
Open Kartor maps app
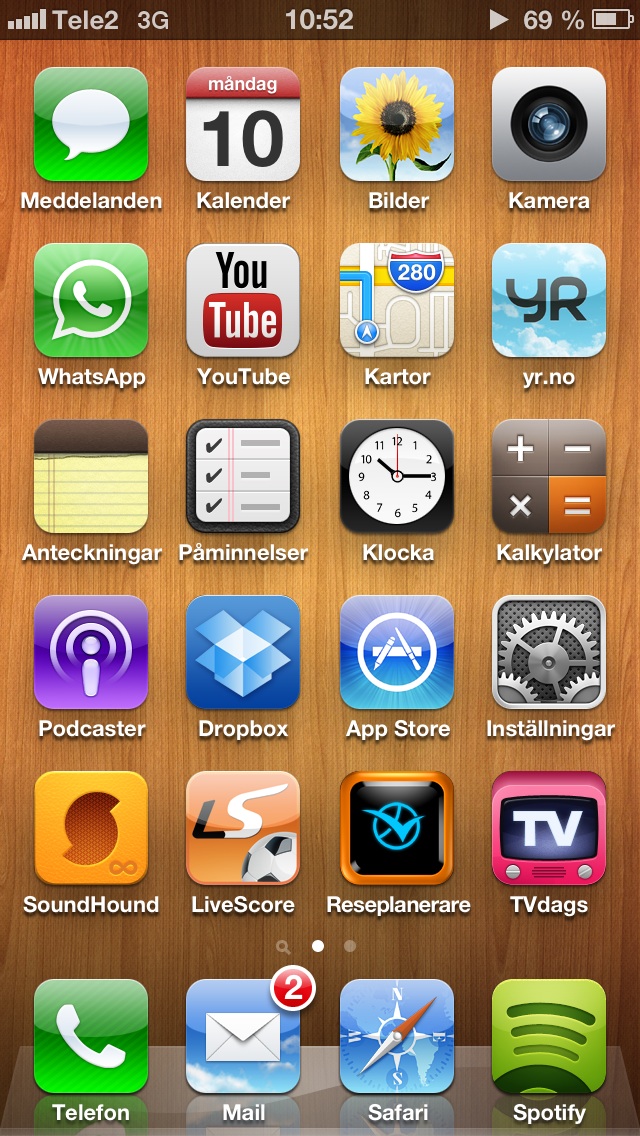pyautogui.click(x=397, y=300)
